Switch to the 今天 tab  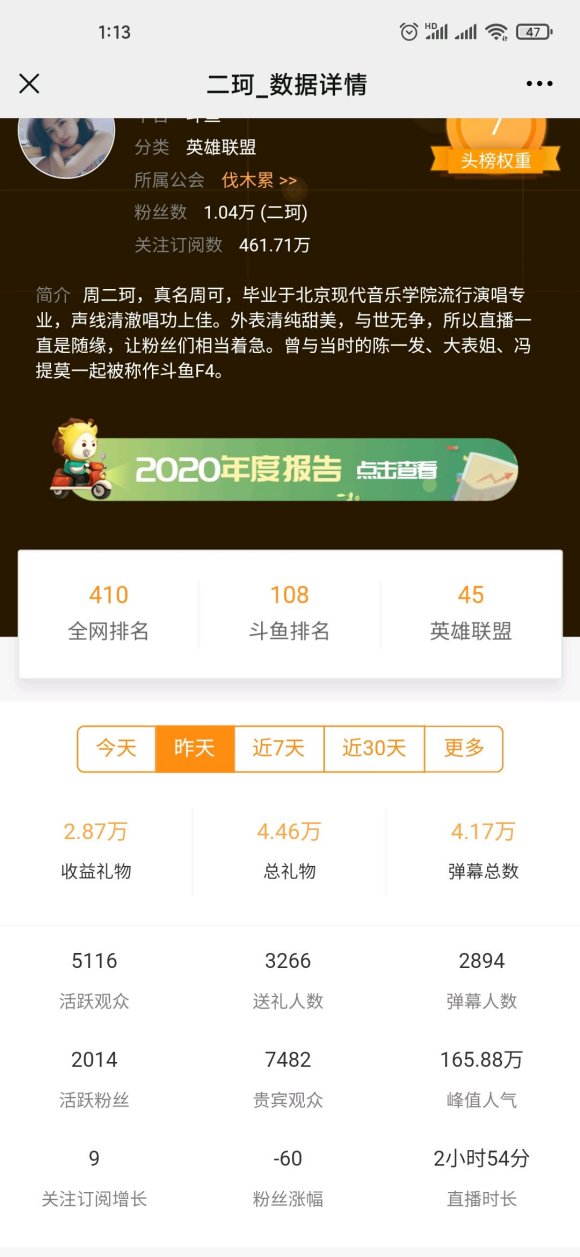pos(116,749)
